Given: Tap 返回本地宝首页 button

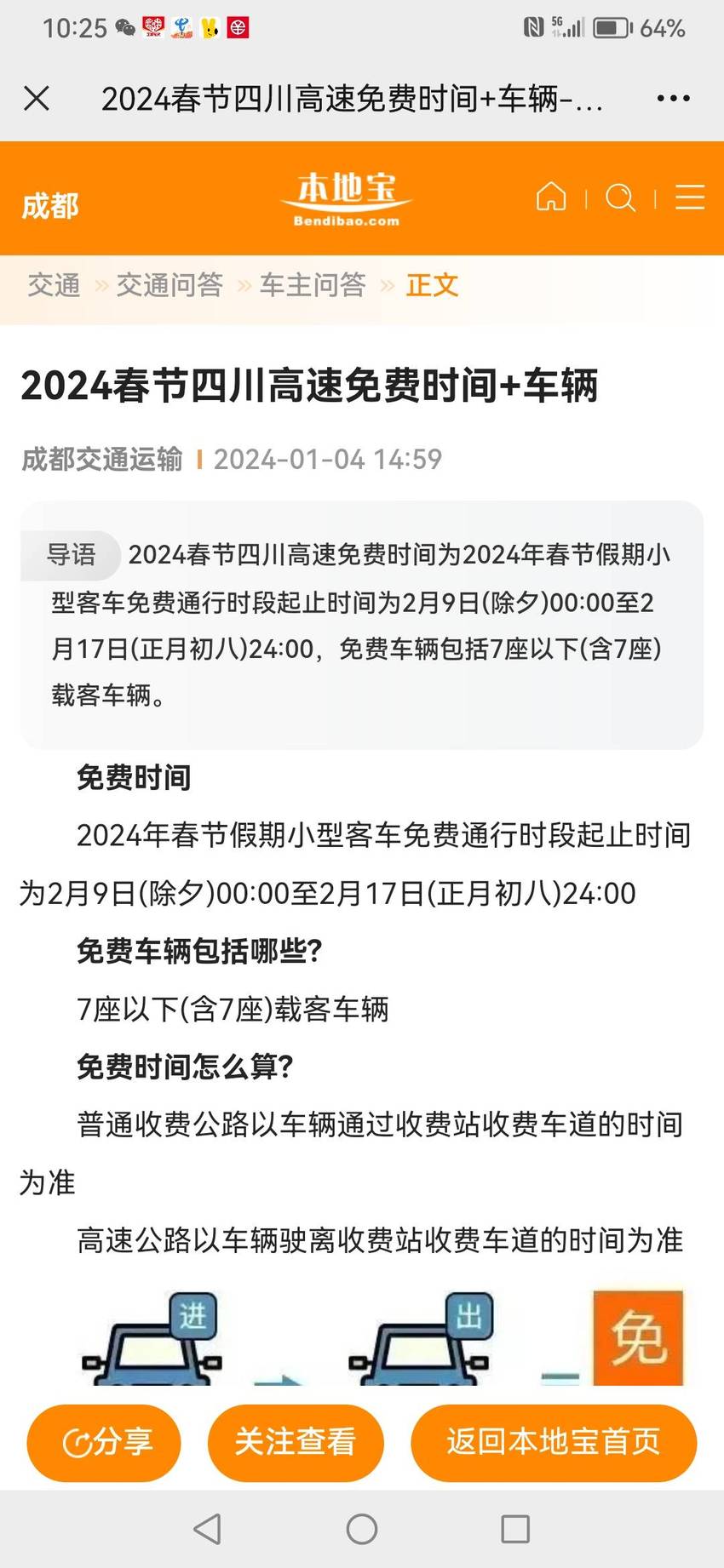Looking at the screenshot, I should pos(554,1443).
